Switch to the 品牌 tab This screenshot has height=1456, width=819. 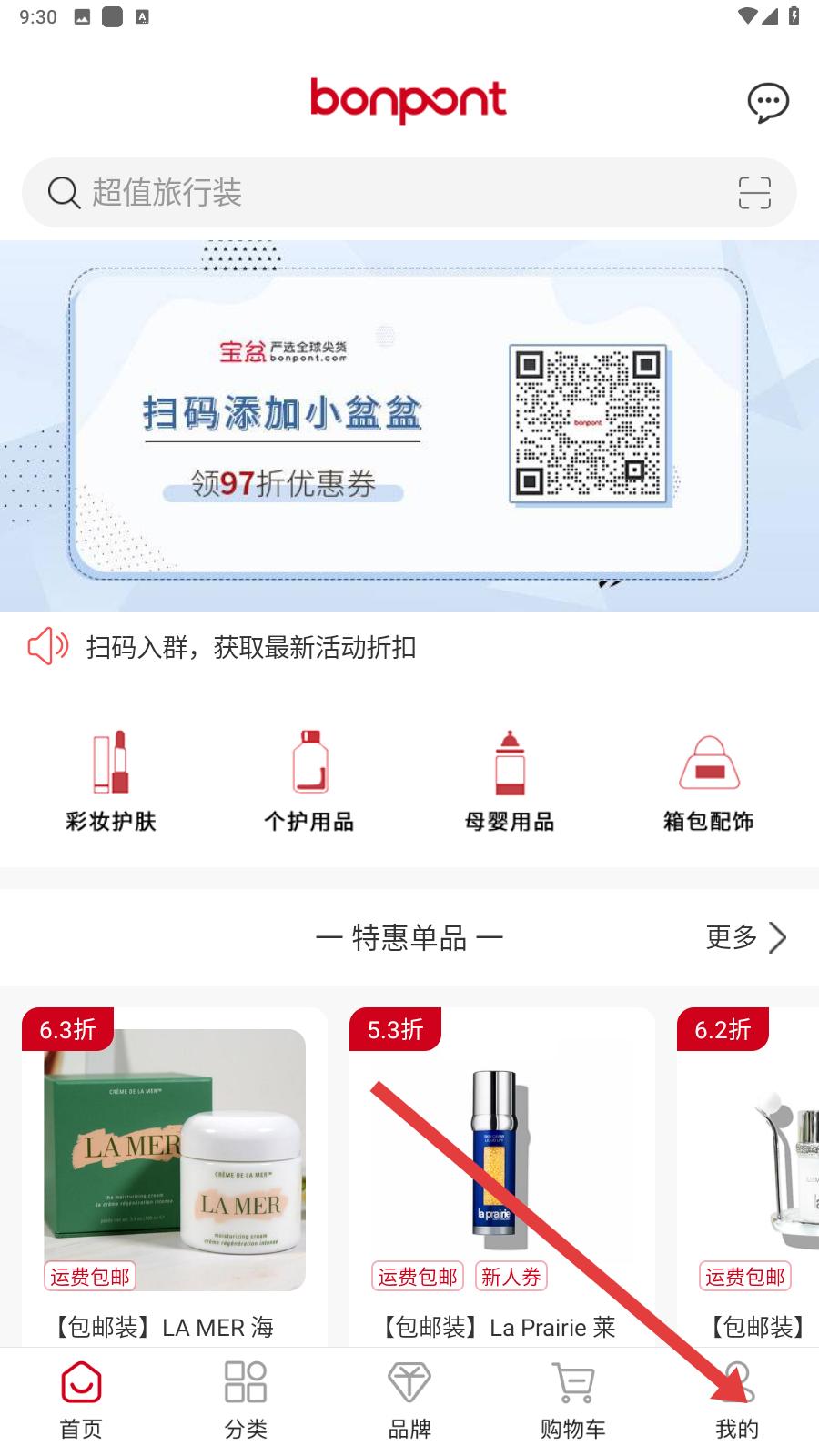click(409, 1401)
